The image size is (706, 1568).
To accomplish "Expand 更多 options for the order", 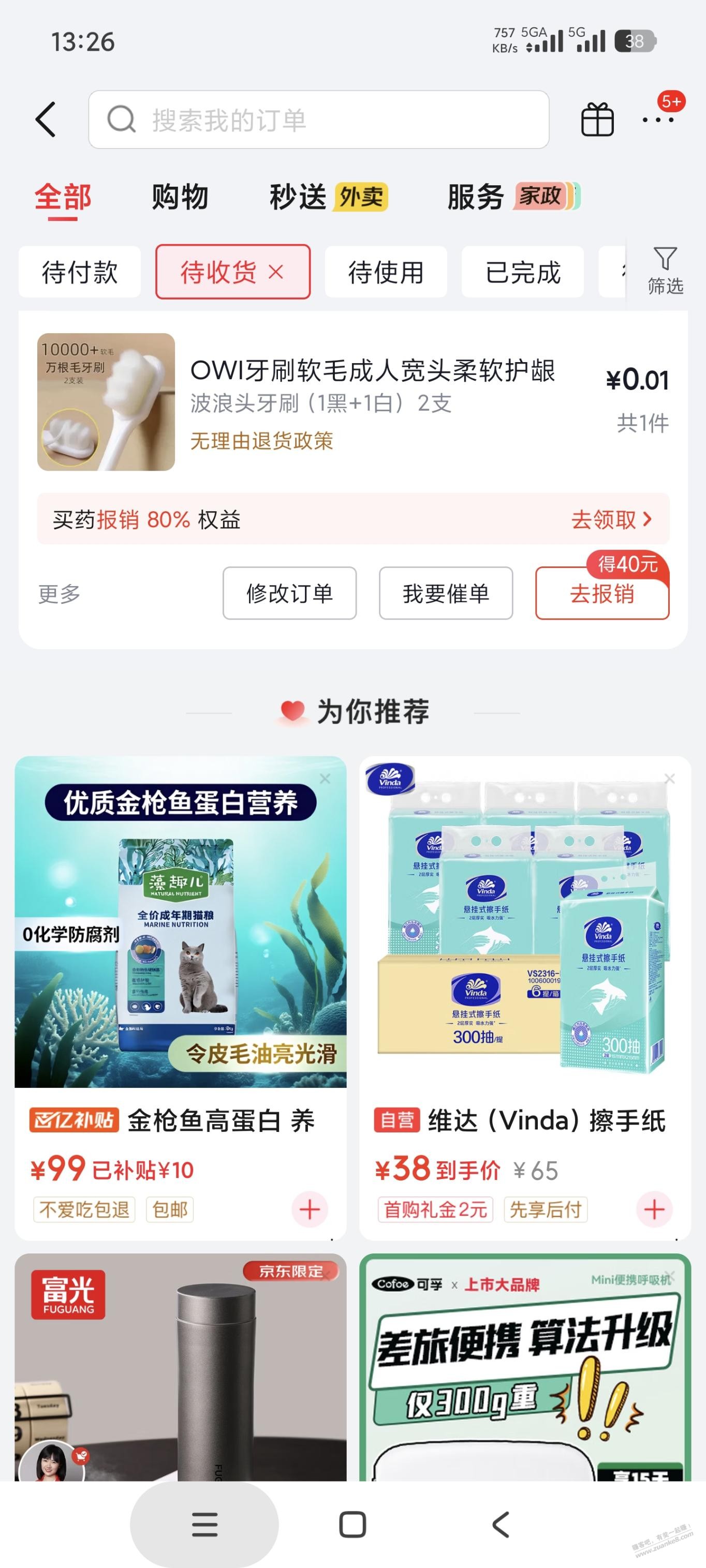I will 59,593.
